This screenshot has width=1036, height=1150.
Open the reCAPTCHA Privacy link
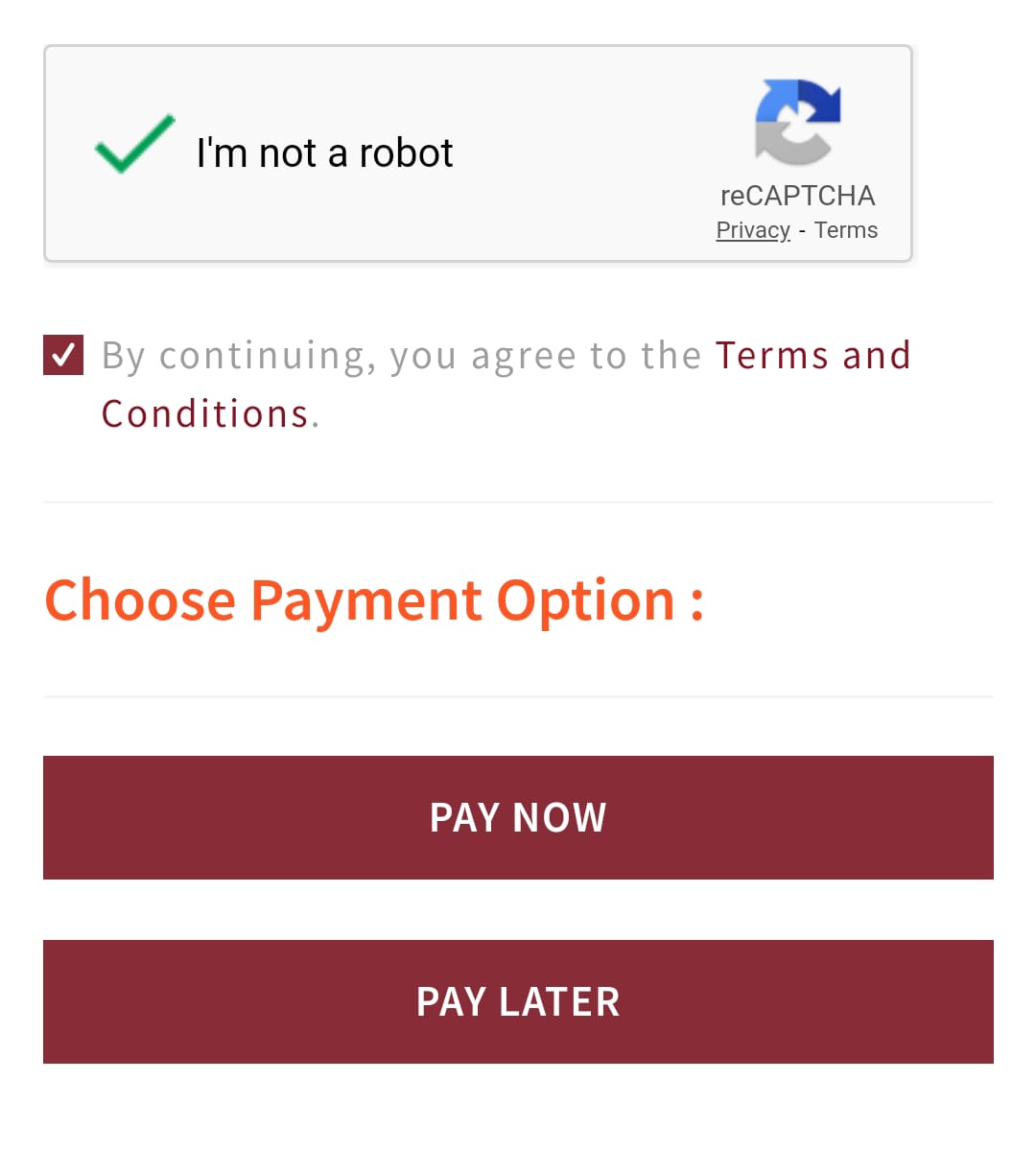click(x=752, y=230)
